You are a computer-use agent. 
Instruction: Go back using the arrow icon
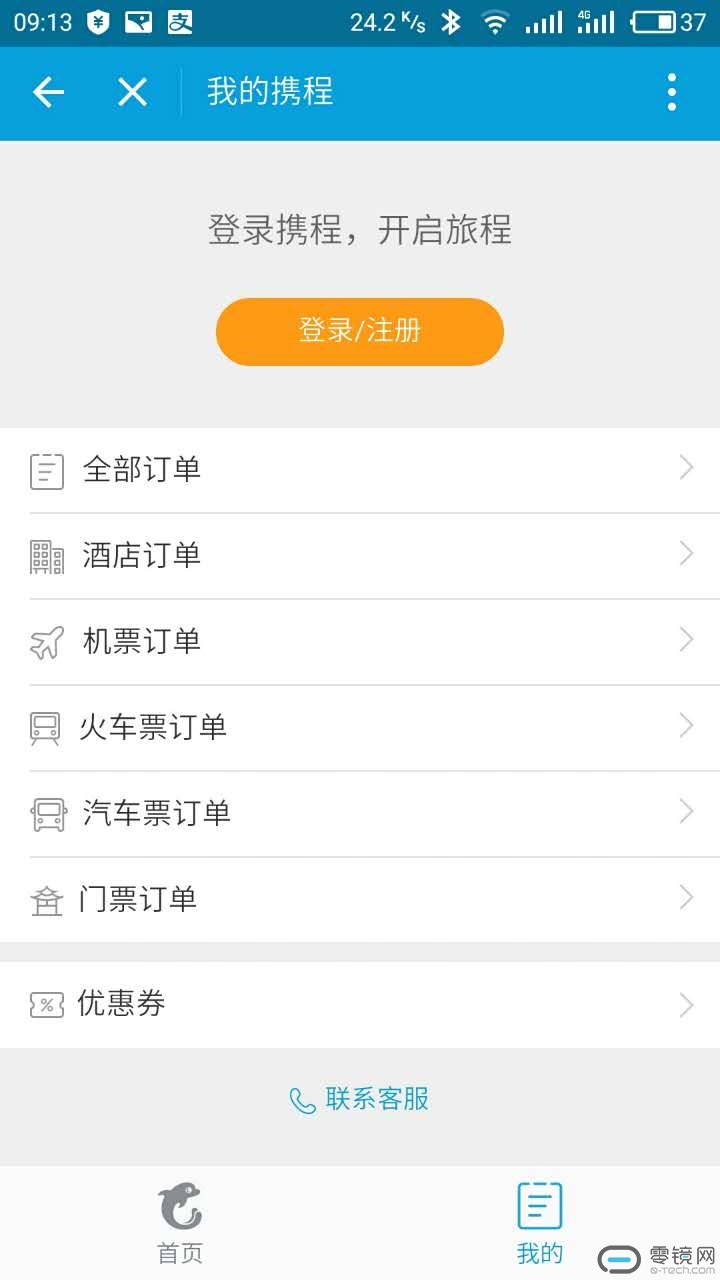point(48,93)
